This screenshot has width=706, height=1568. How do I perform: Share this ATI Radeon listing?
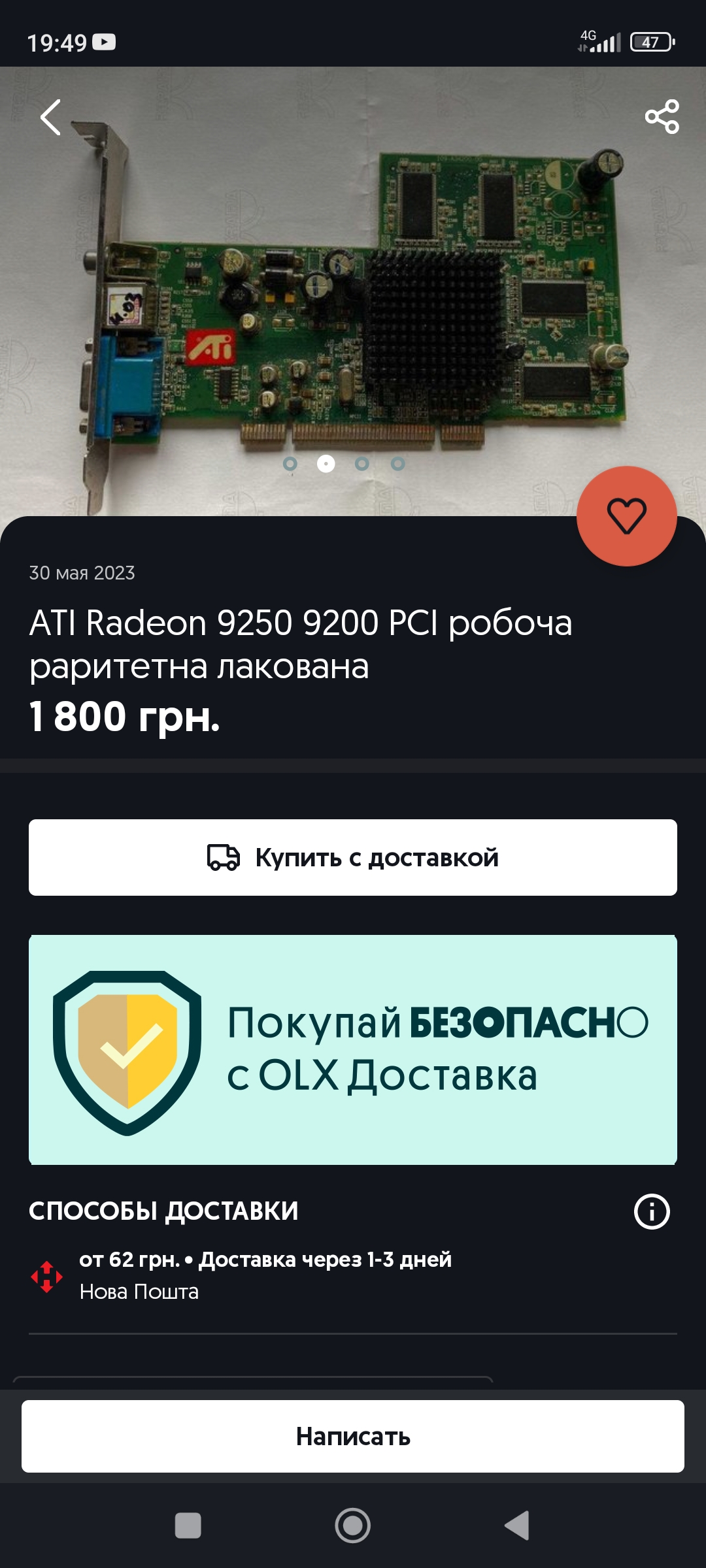point(662,117)
